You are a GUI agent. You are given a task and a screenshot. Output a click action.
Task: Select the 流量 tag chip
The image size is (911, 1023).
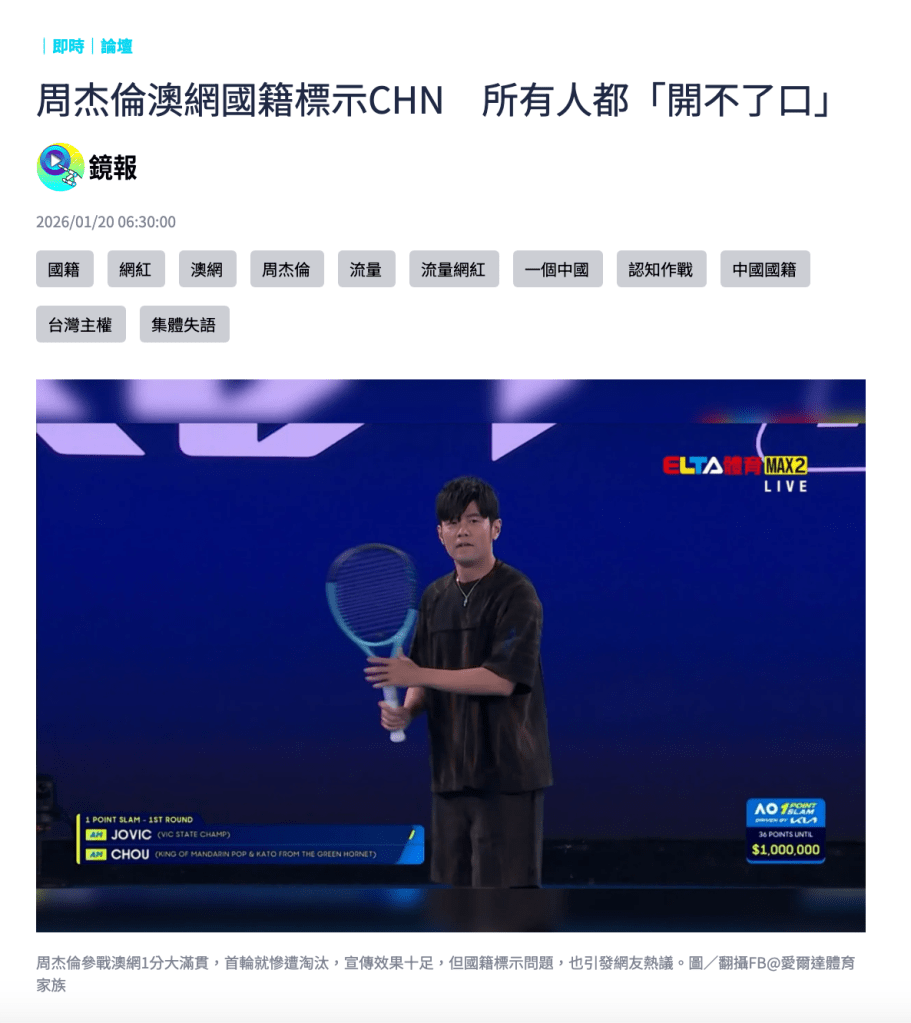pyautogui.click(x=366, y=269)
